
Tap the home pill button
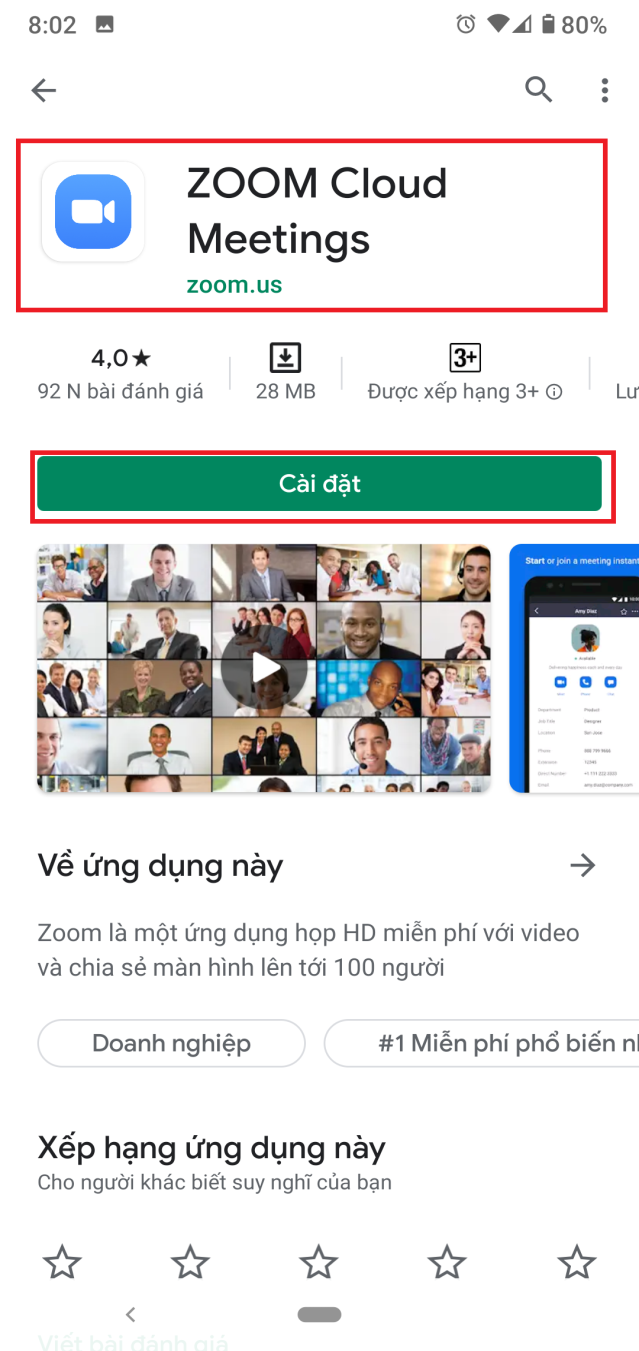tap(319, 1314)
